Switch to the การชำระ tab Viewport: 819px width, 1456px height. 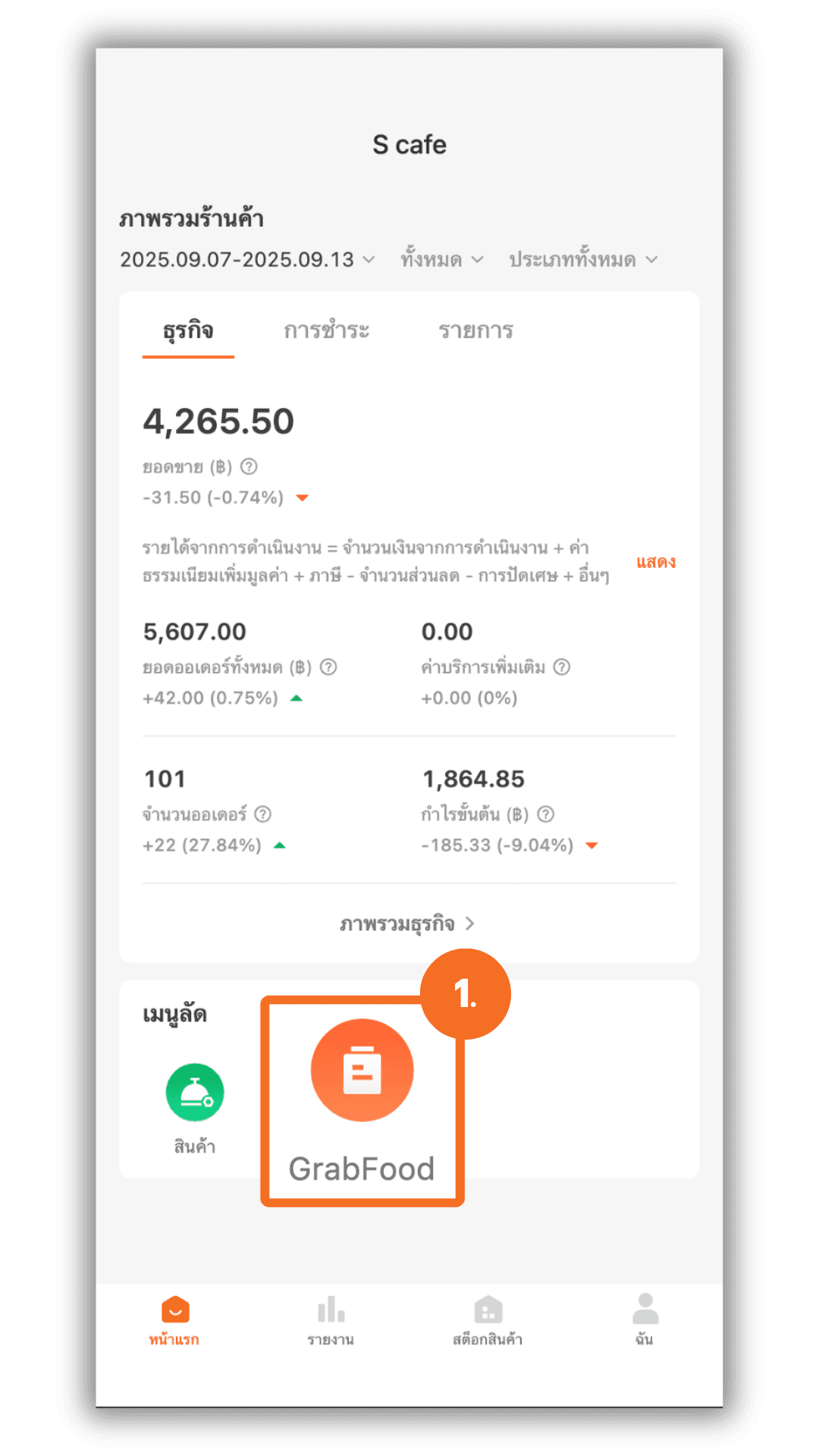pyautogui.click(x=326, y=331)
